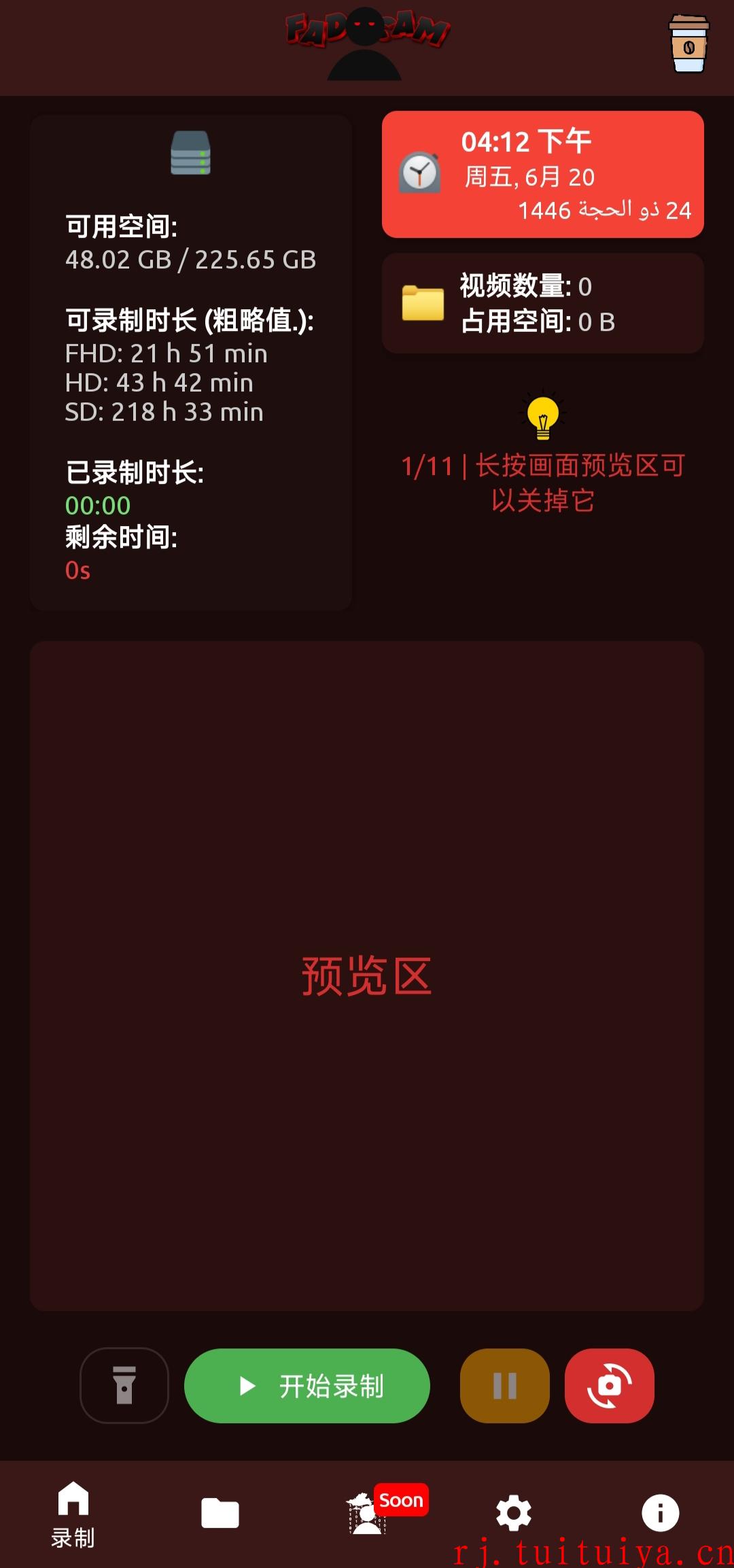Tap the green 开始录制 button

tap(307, 1385)
